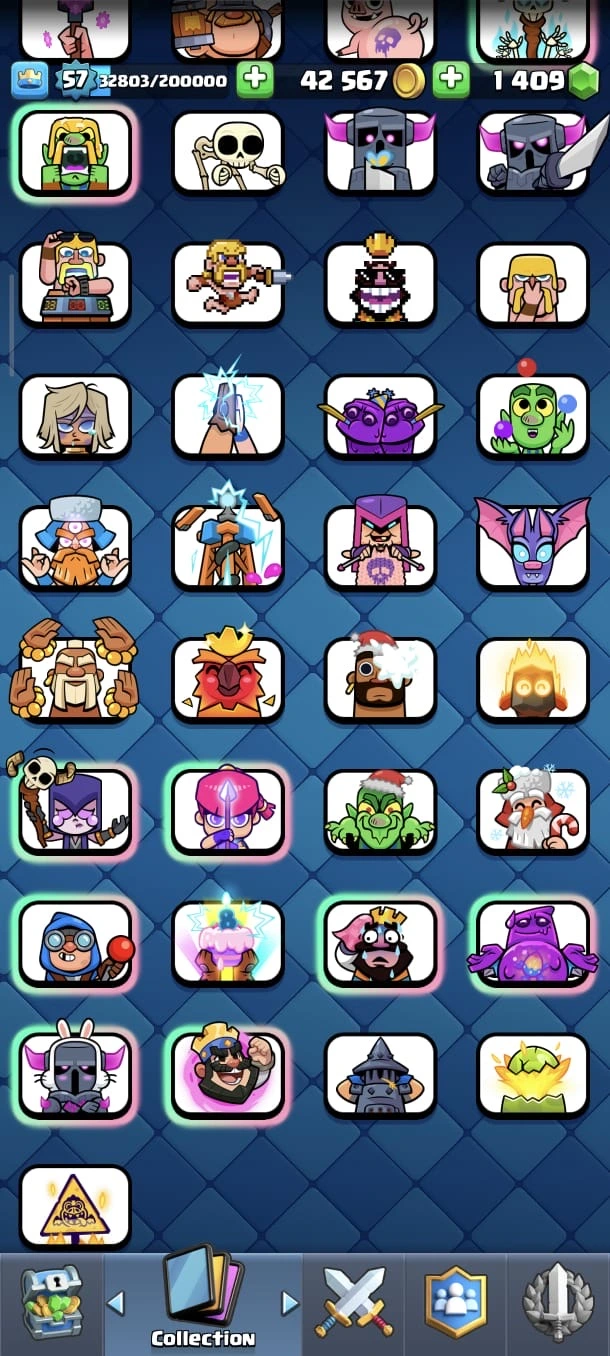Open the Shop chest tab
The image size is (610, 1356).
[x=50, y=1303]
